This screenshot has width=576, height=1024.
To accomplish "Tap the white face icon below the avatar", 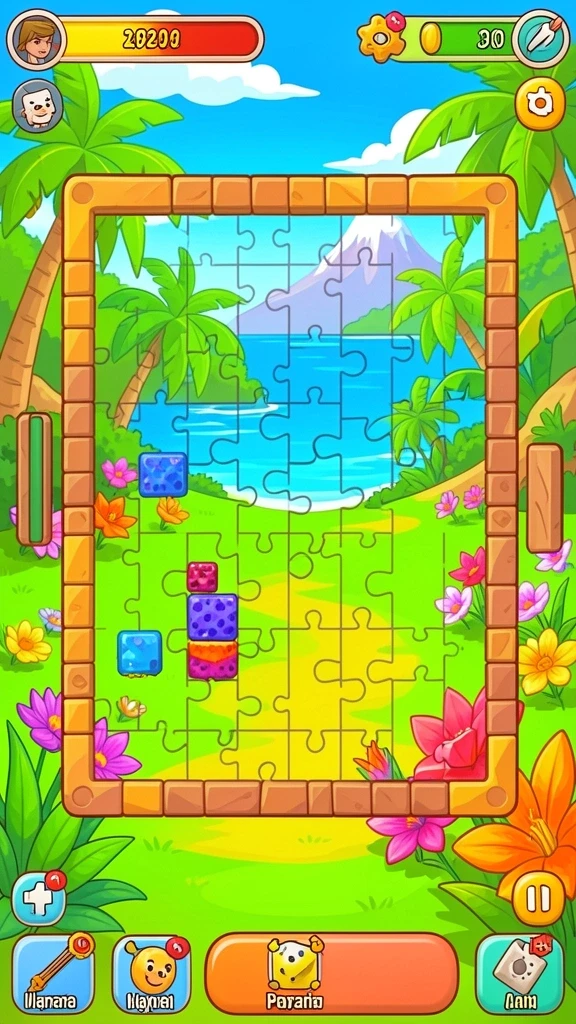I will 38,106.
